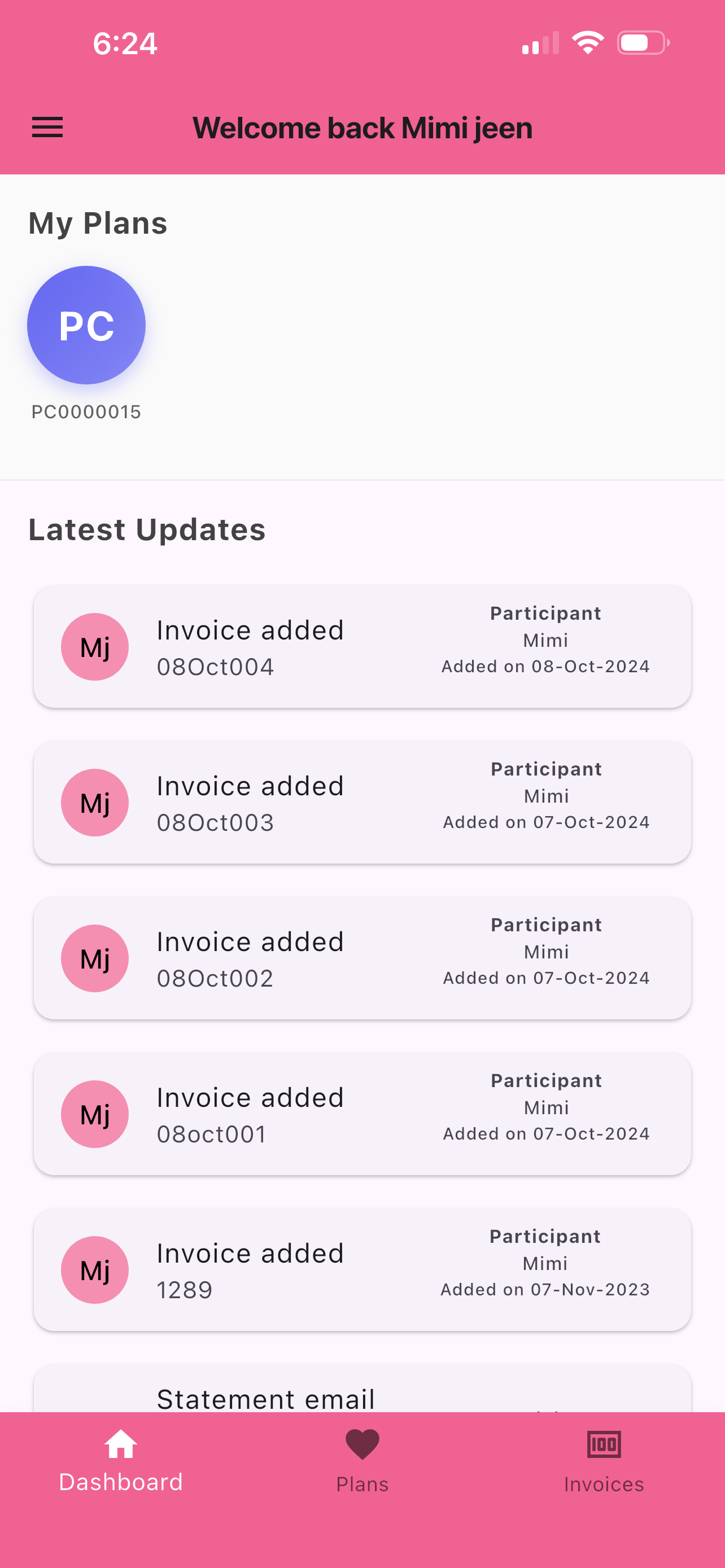The image size is (725, 1568).
Task: Tap the Mj avatar on invoice 08Oct004
Action: pyautogui.click(x=94, y=646)
